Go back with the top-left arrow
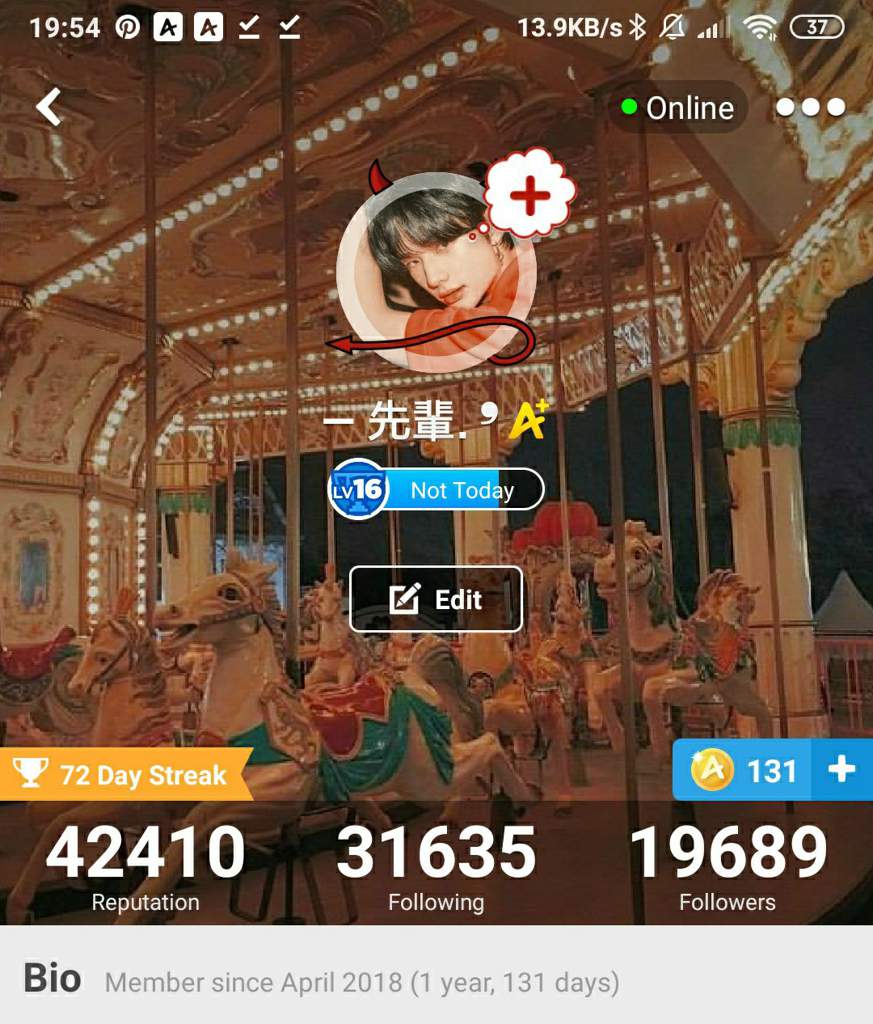 coord(49,106)
